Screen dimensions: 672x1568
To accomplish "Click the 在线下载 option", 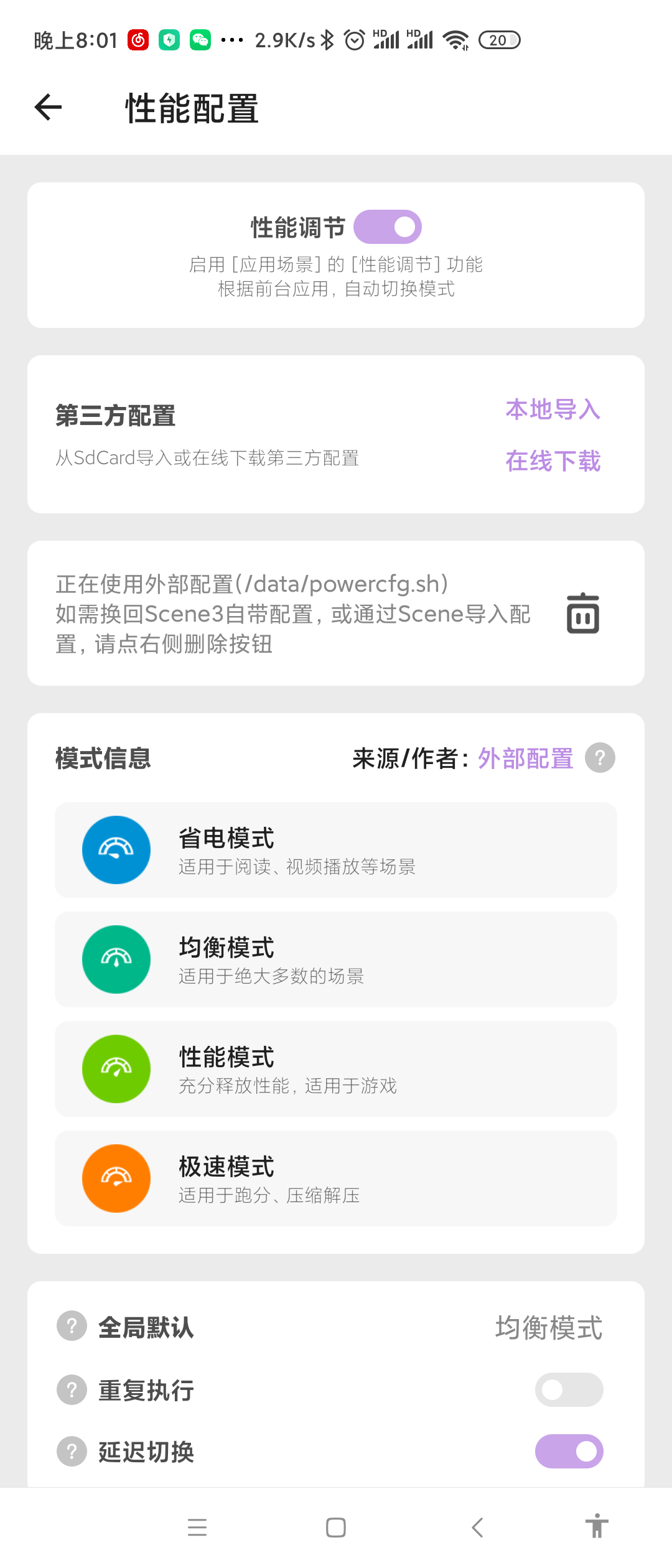I will point(553,460).
